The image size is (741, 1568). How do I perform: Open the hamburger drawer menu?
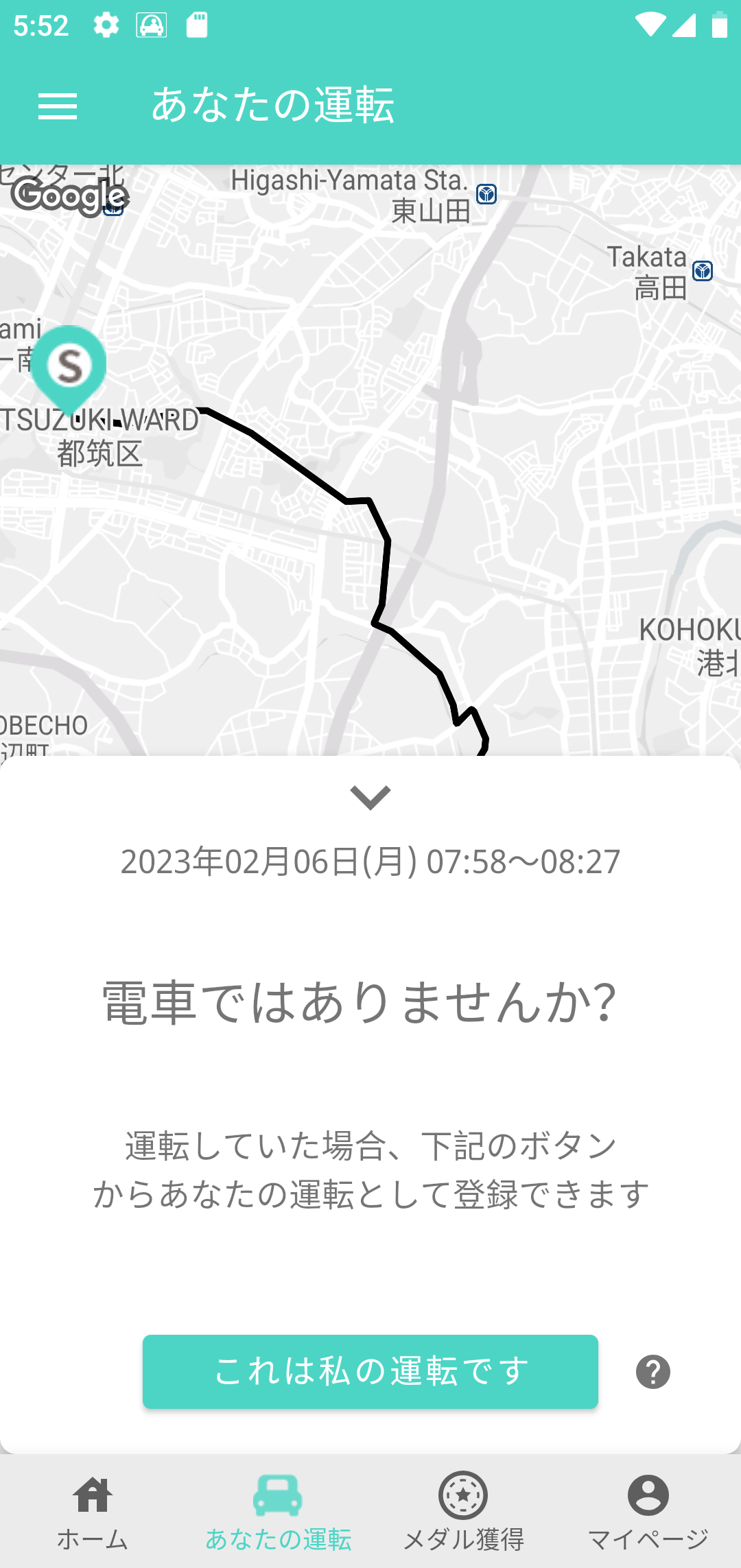(58, 106)
